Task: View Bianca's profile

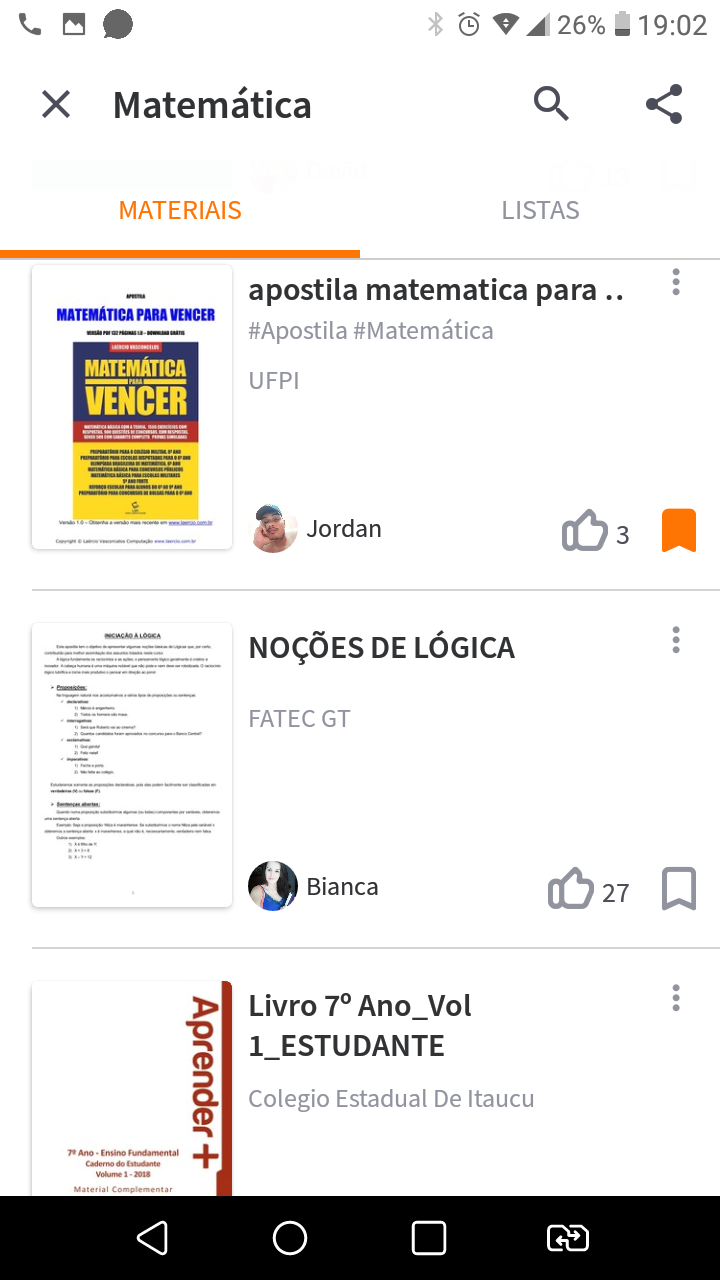Action: point(274,886)
